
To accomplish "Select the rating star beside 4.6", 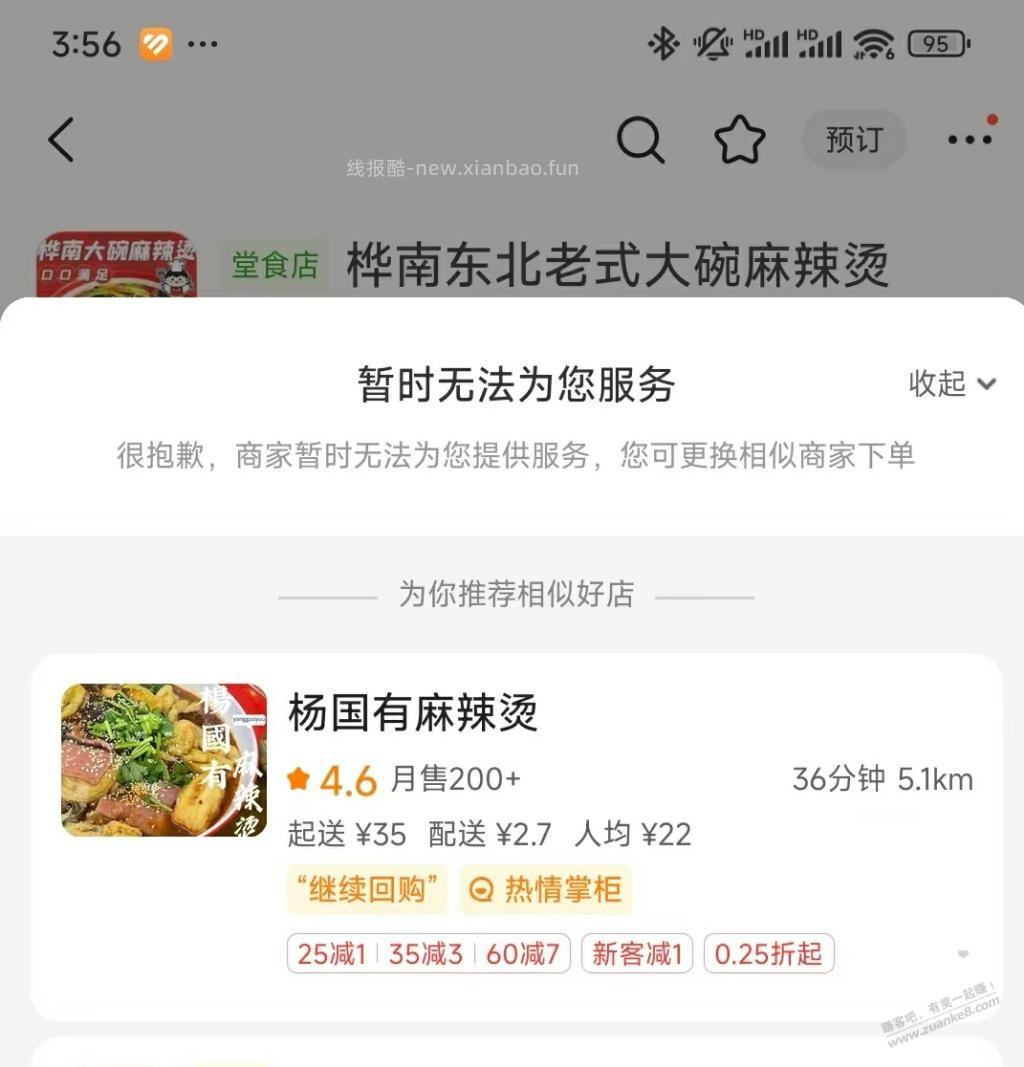I will (296, 778).
